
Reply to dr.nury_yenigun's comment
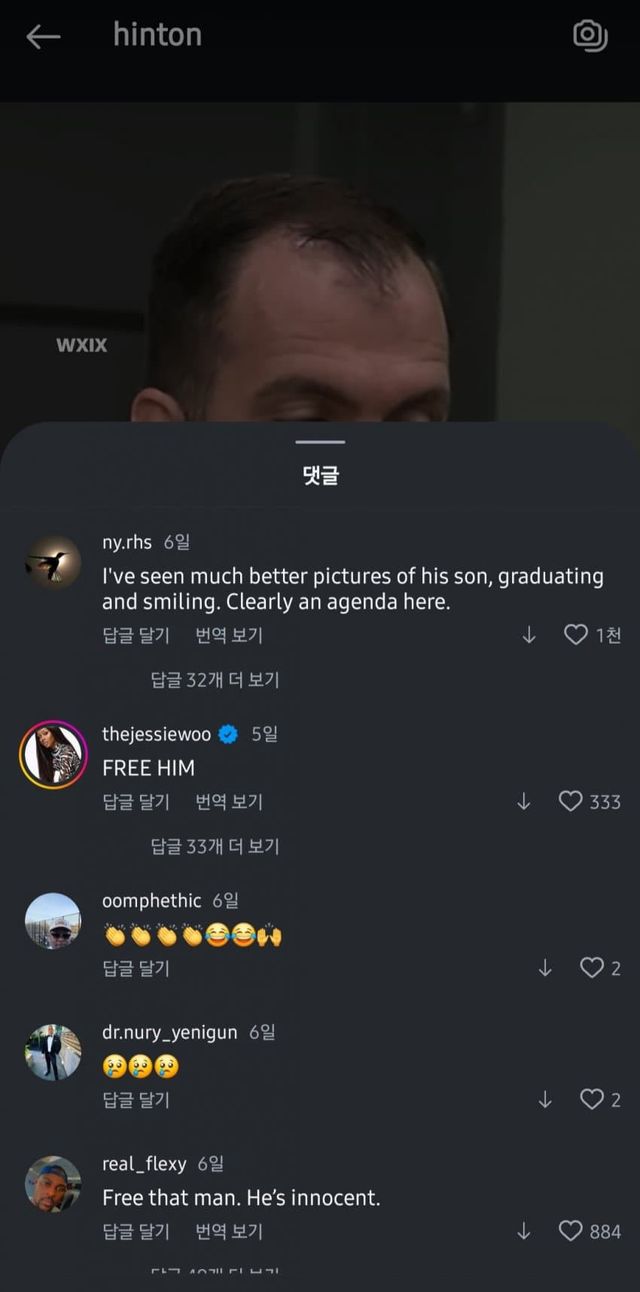[x=136, y=1099]
